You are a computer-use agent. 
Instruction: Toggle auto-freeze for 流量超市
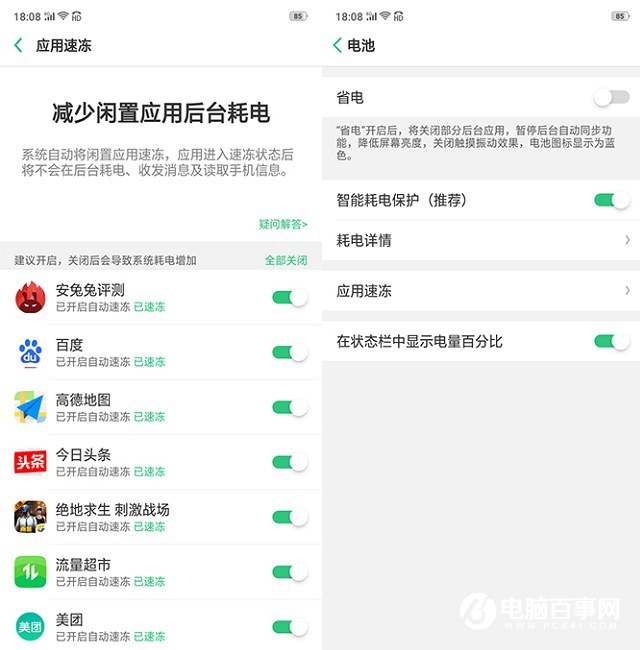[289, 572]
